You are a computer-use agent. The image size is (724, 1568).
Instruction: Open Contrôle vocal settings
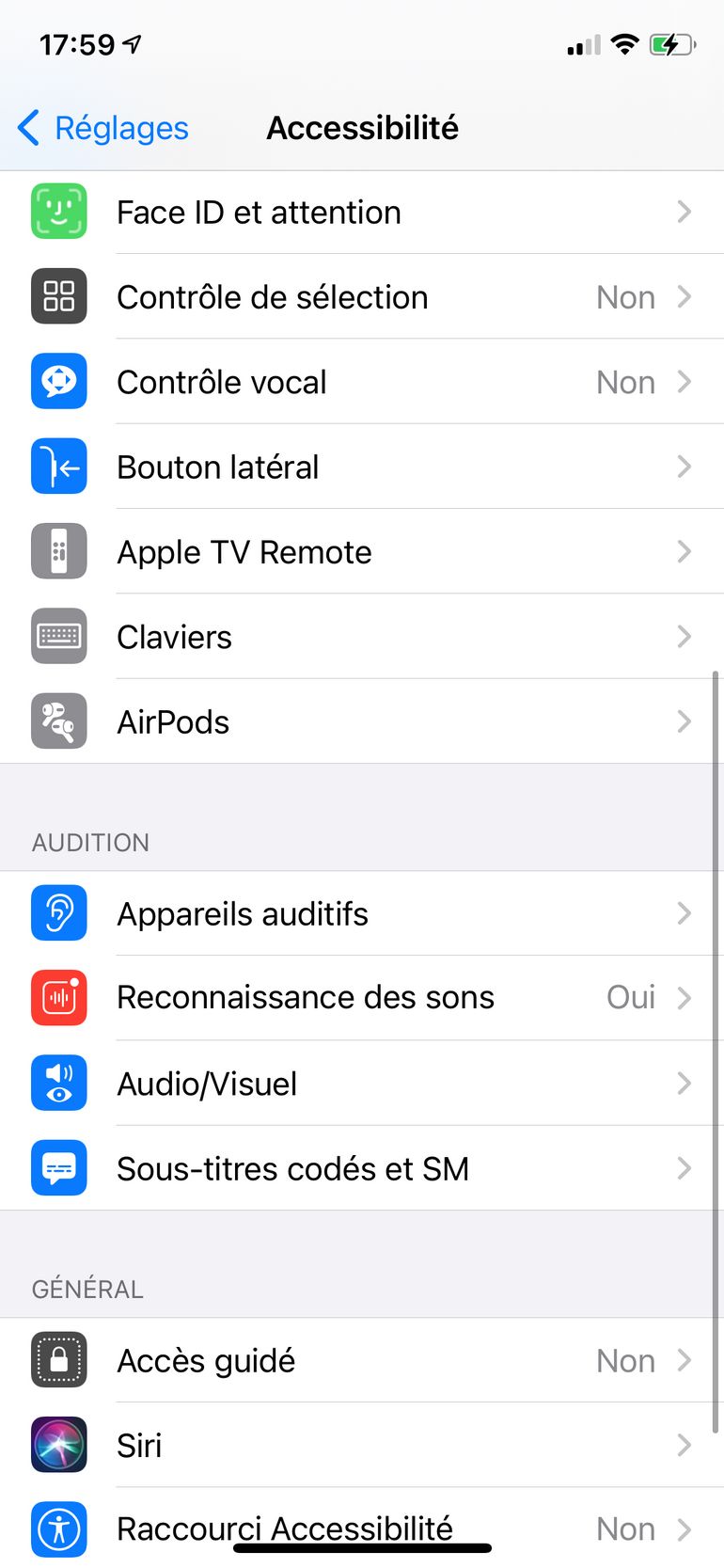point(362,382)
